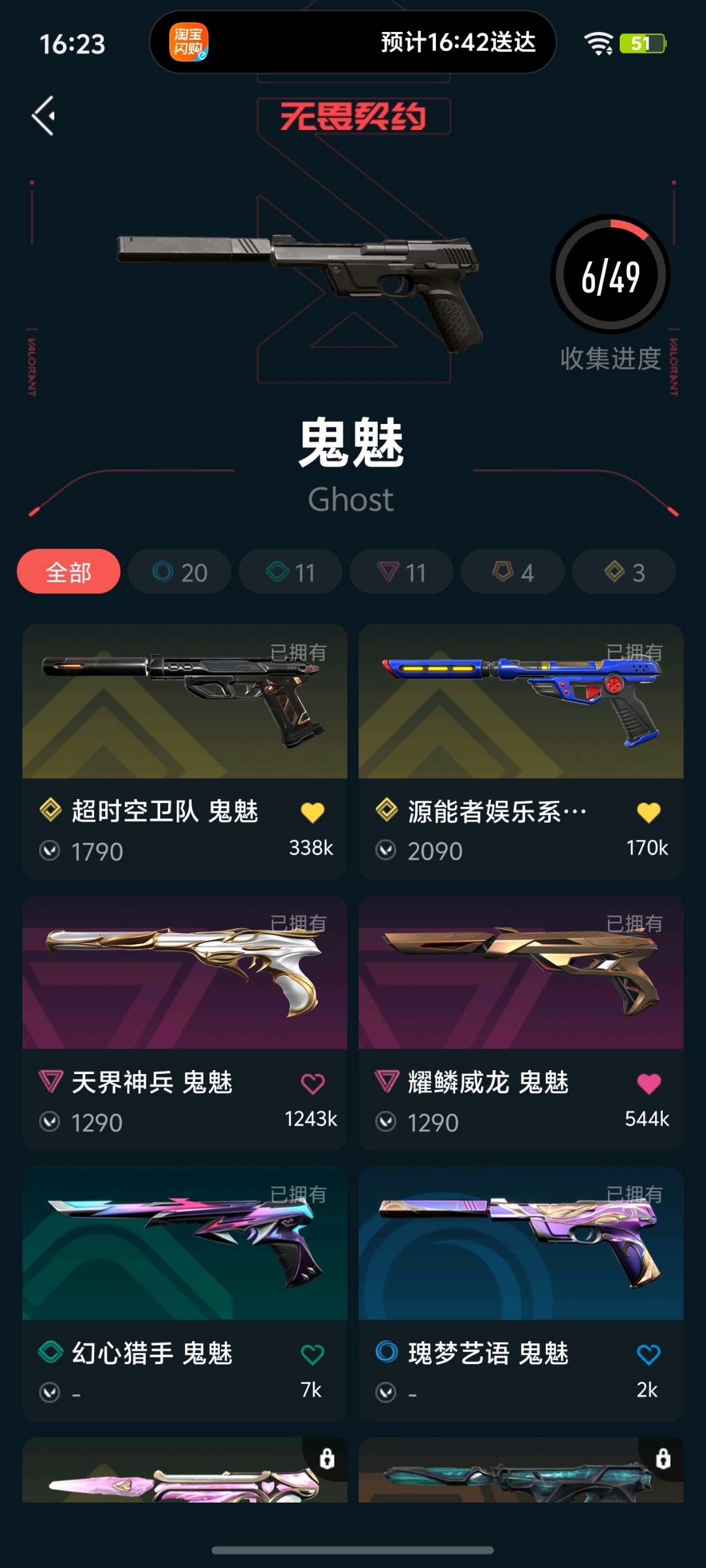Go back with the top-left arrow
This screenshot has width=706, height=1568.
pyautogui.click(x=44, y=116)
